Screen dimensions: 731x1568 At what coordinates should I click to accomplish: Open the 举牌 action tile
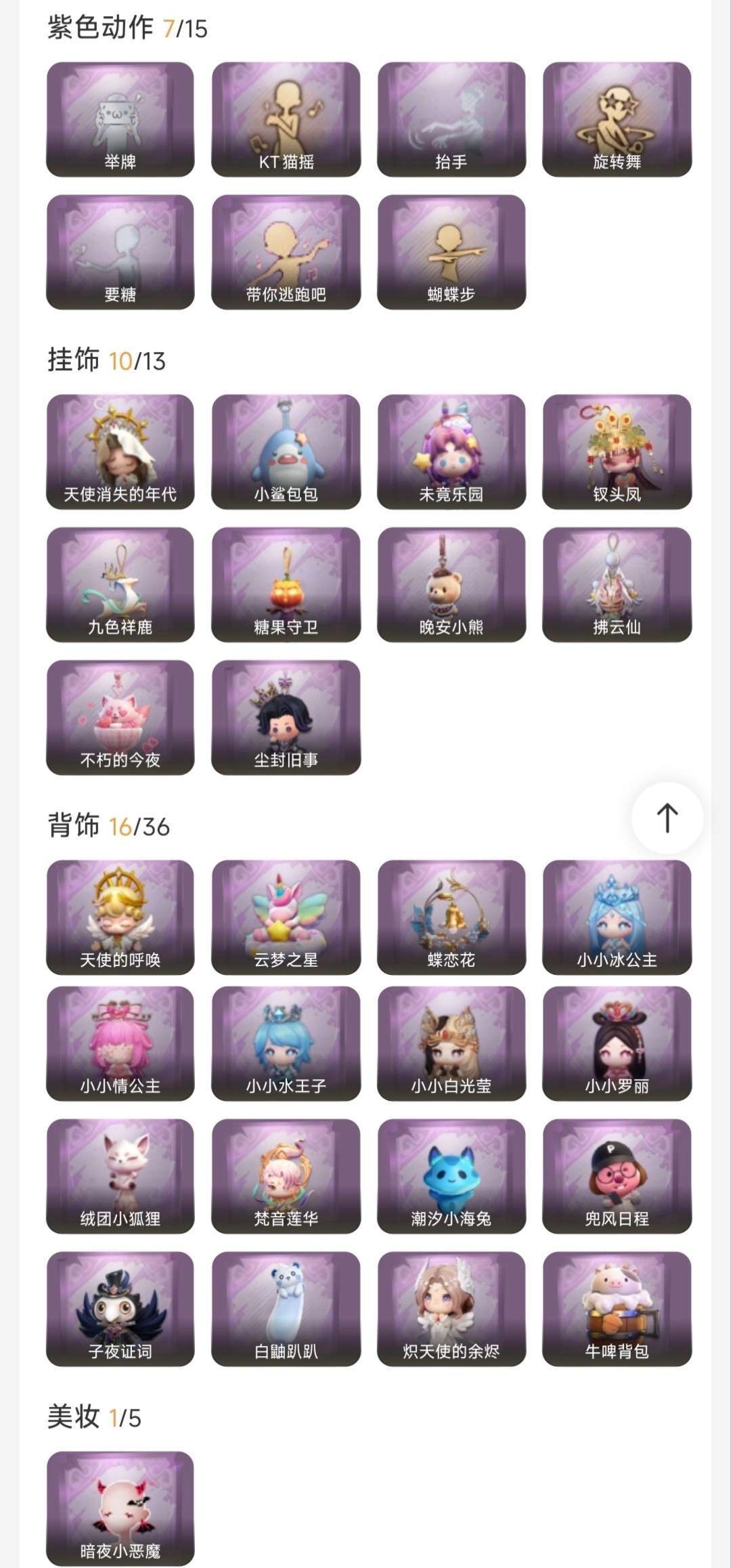tap(120, 119)
